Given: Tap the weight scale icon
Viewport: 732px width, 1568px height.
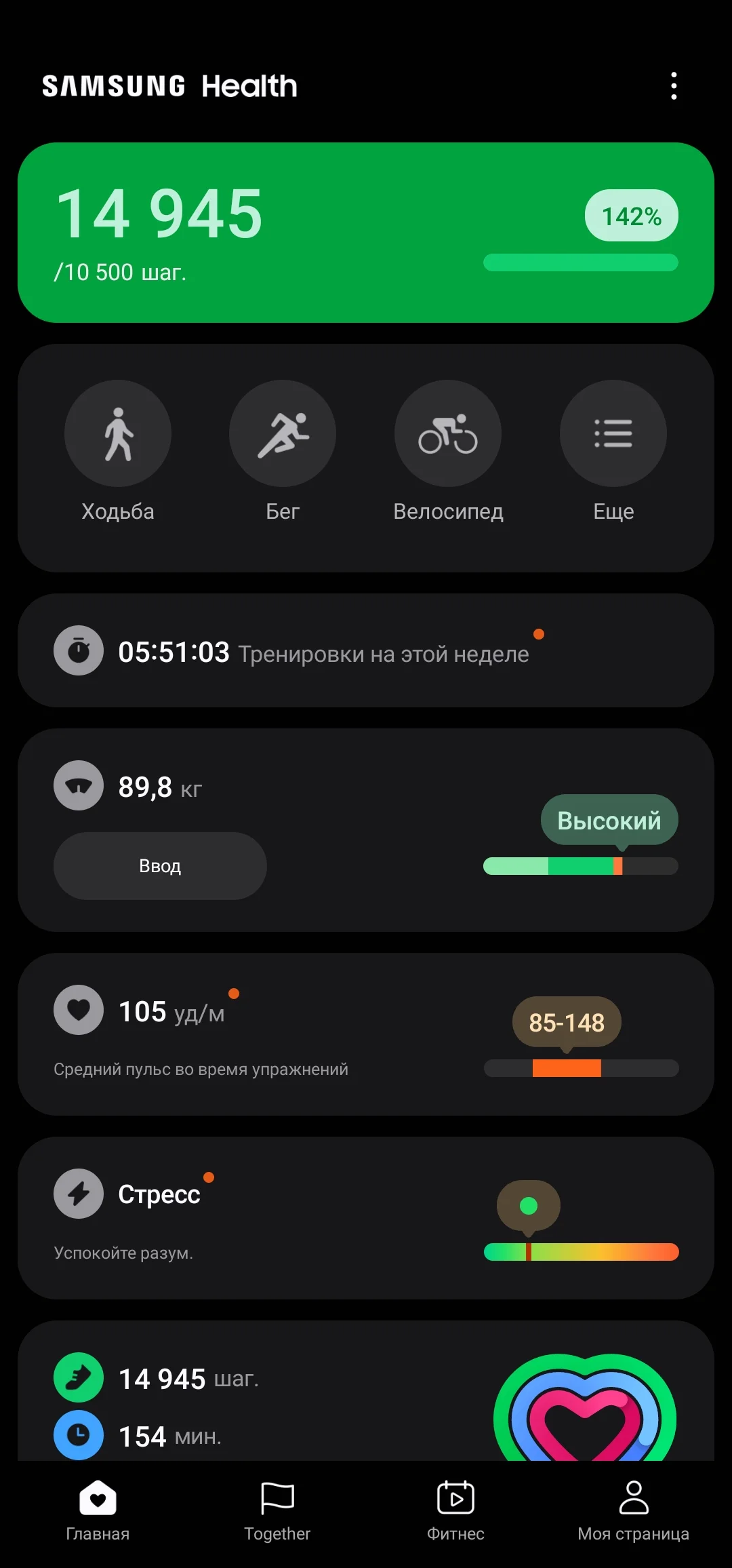Looking at the screenshot, I should coord(78,785).
